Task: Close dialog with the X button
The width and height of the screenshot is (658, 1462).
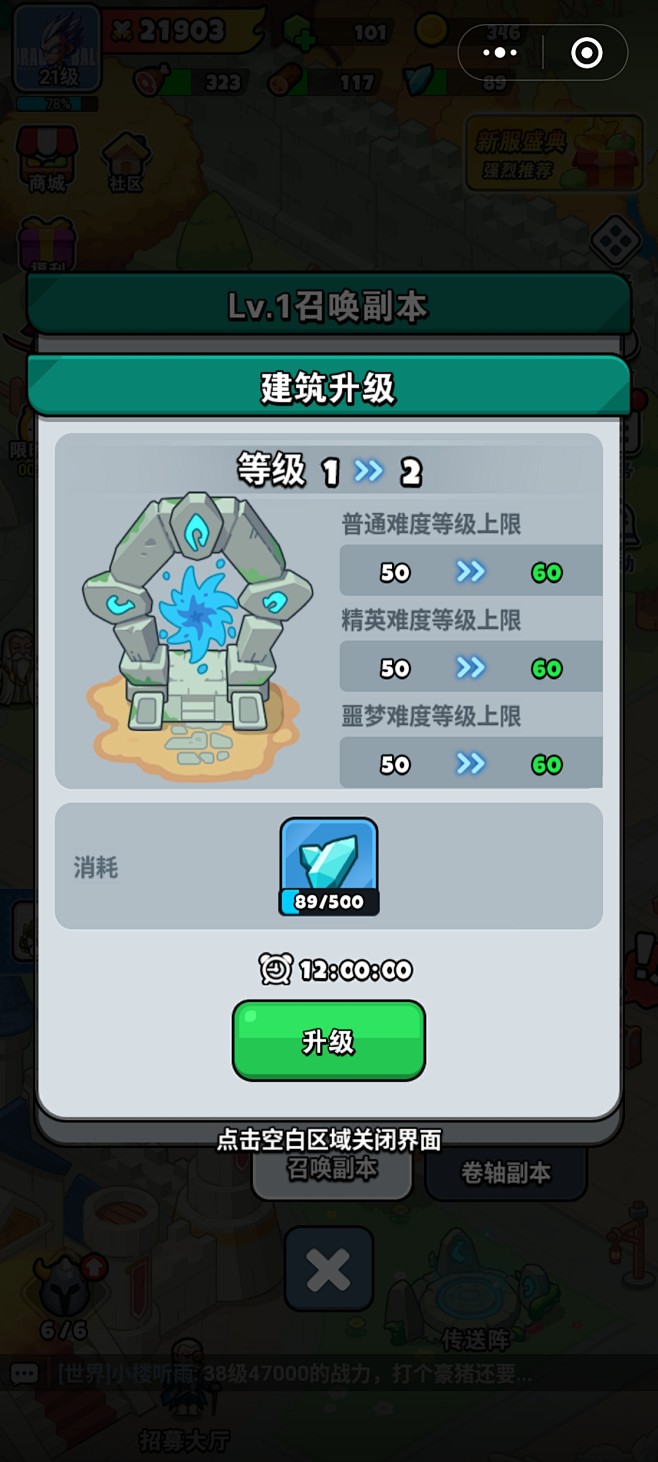Action: [x=328, y=1270]
